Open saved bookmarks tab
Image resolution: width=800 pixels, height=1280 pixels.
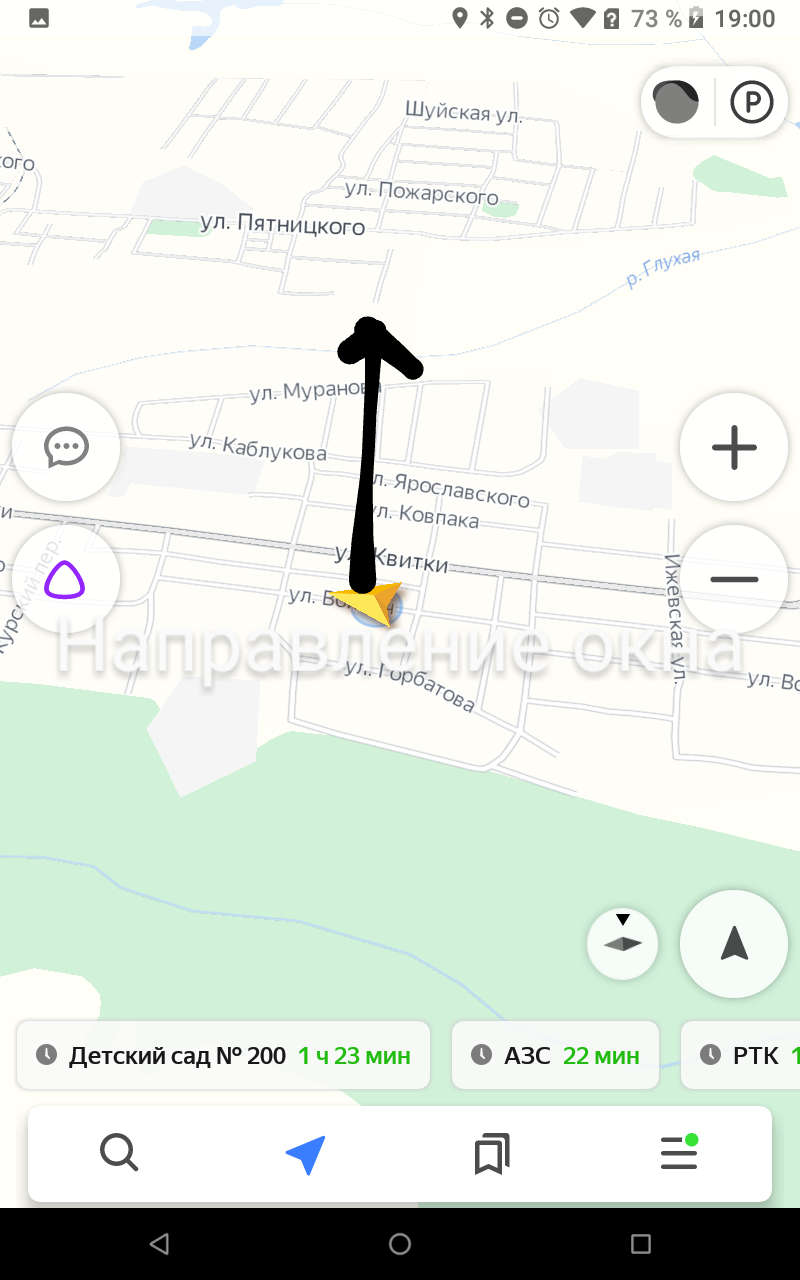492,1154
